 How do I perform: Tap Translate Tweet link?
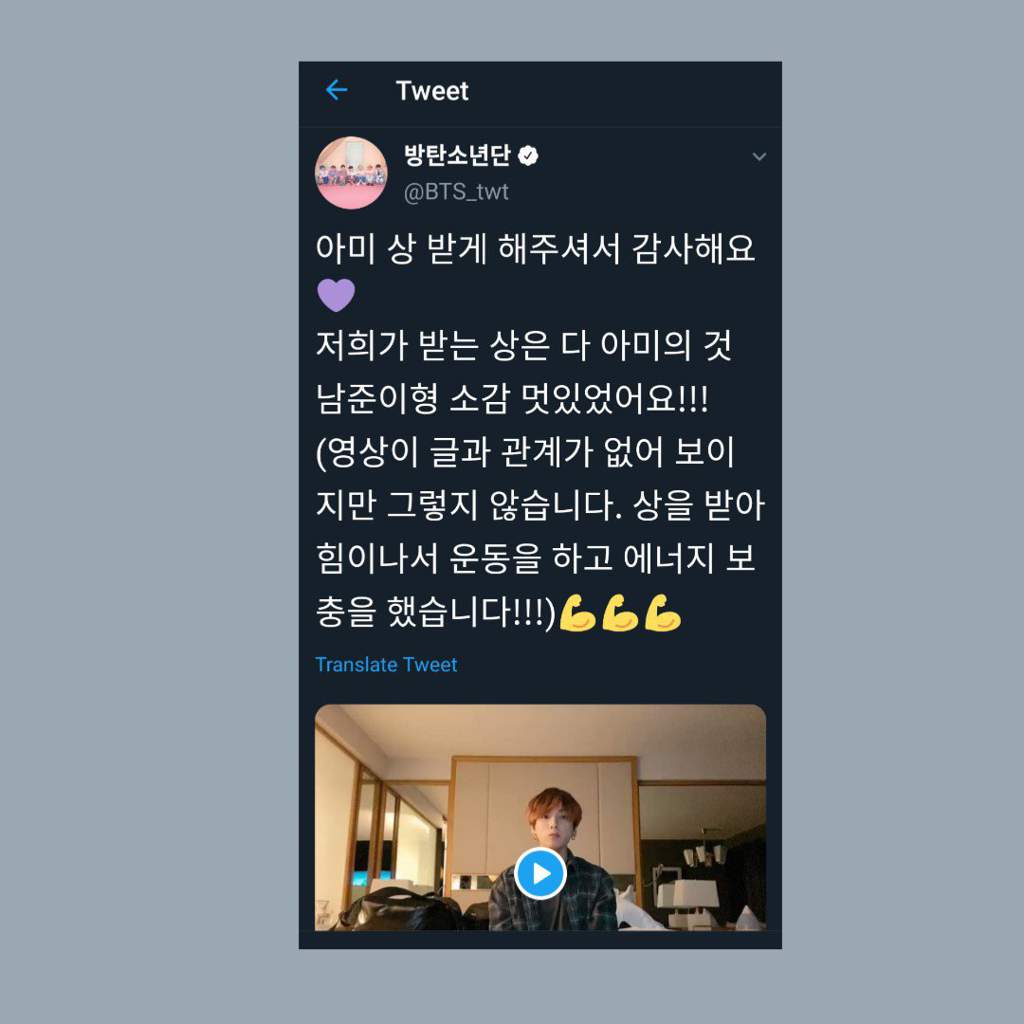click(x=386, y=665)
